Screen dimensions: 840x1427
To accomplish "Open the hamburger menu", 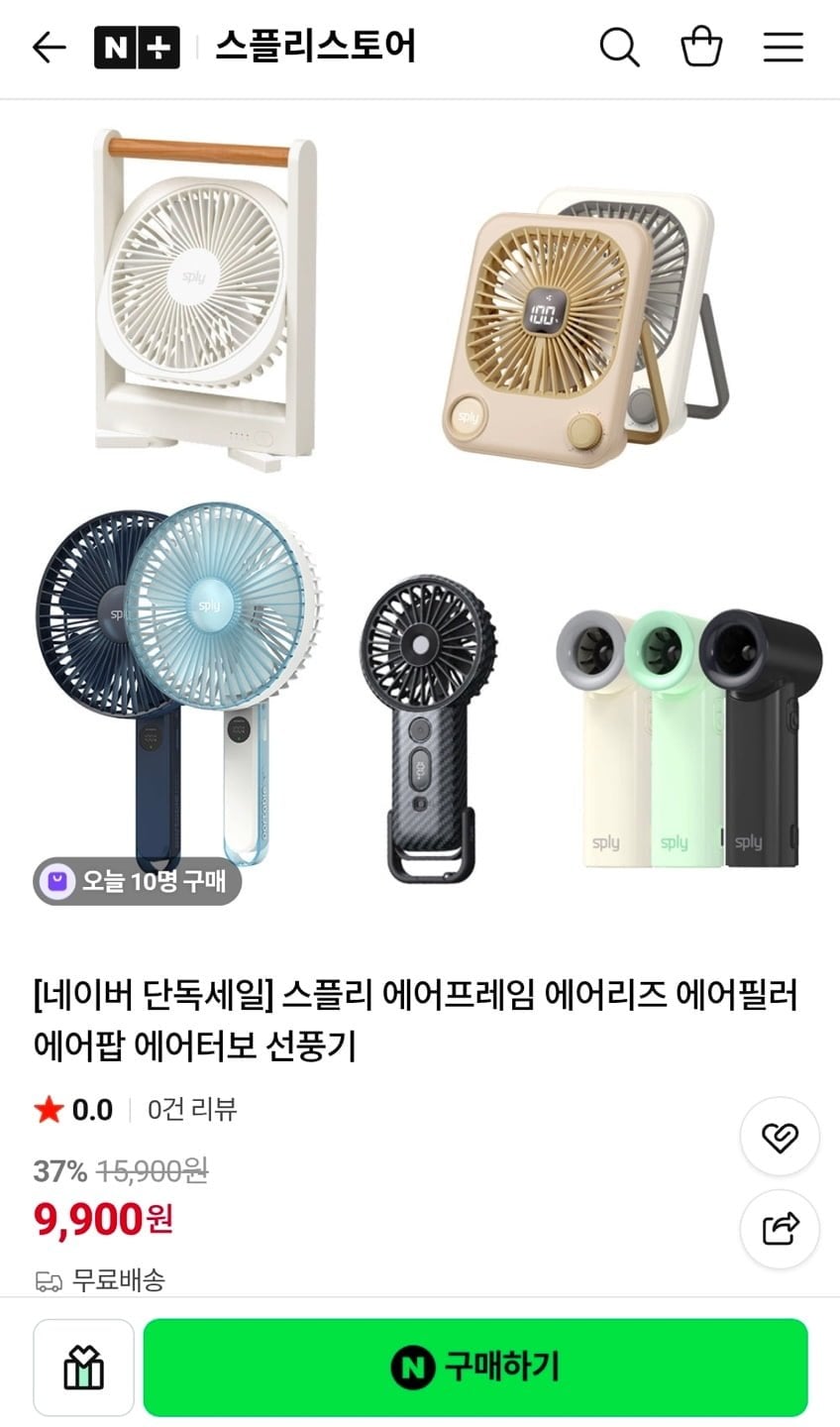I will point(783,47).
